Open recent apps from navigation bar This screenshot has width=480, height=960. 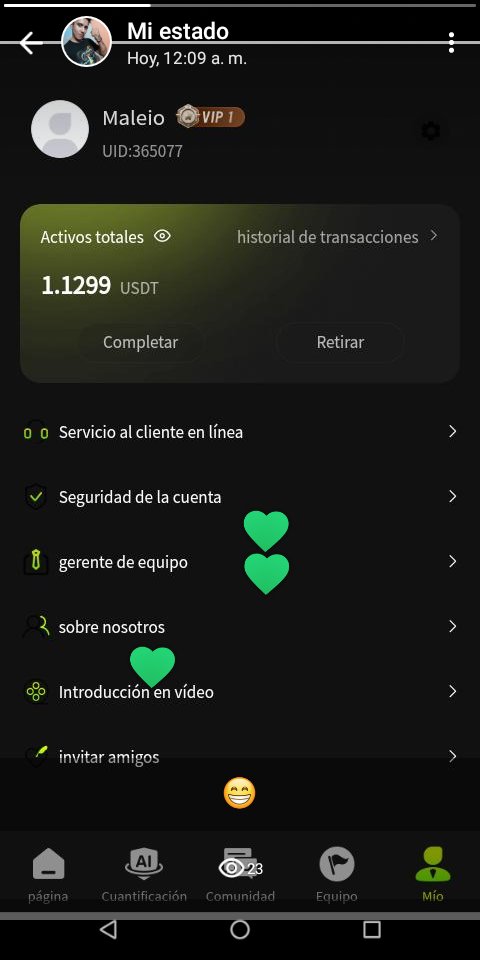(x=372, y=929)
